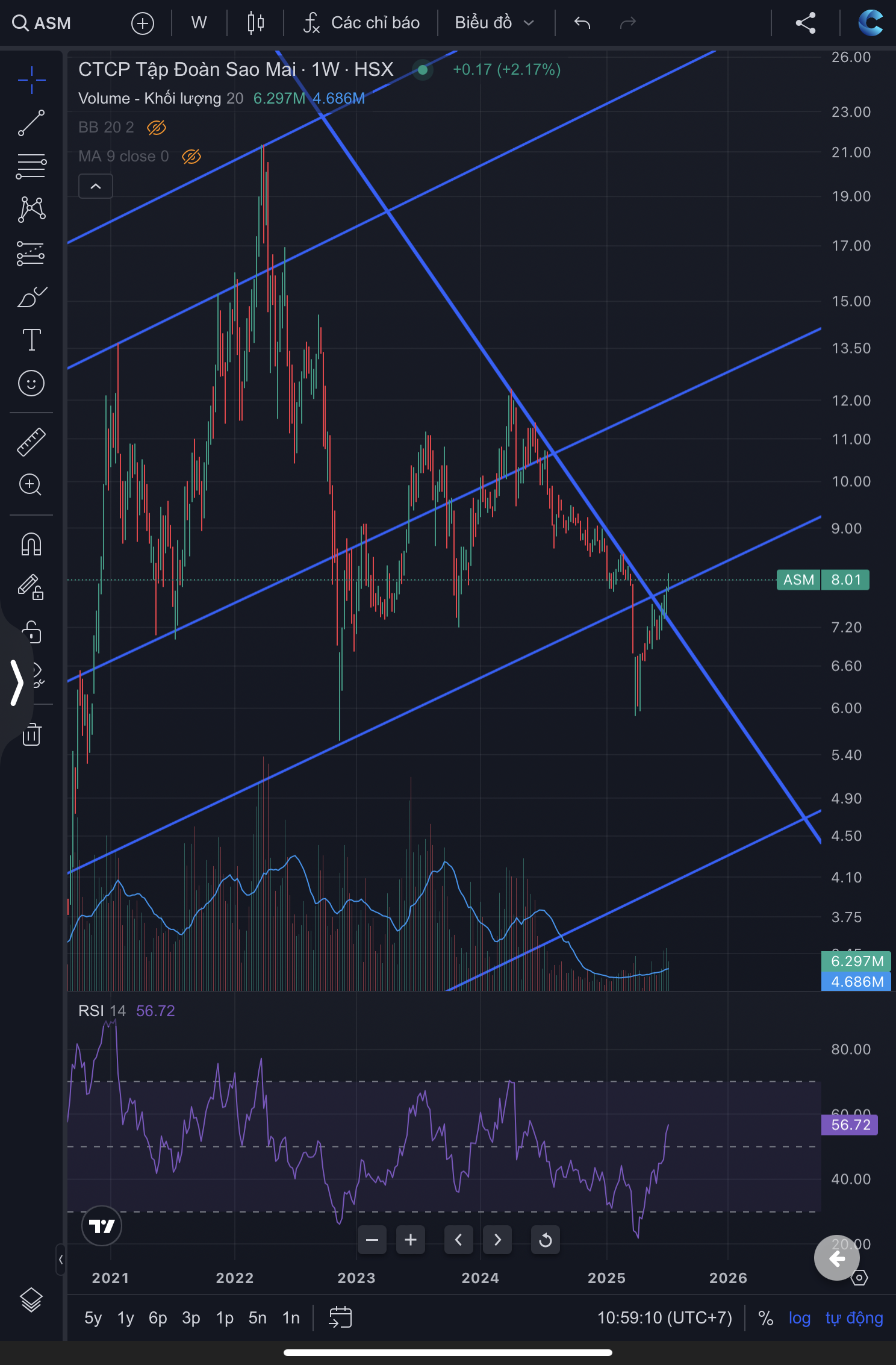
Task: Open the go to date calendar
Action: point(340,1317)
